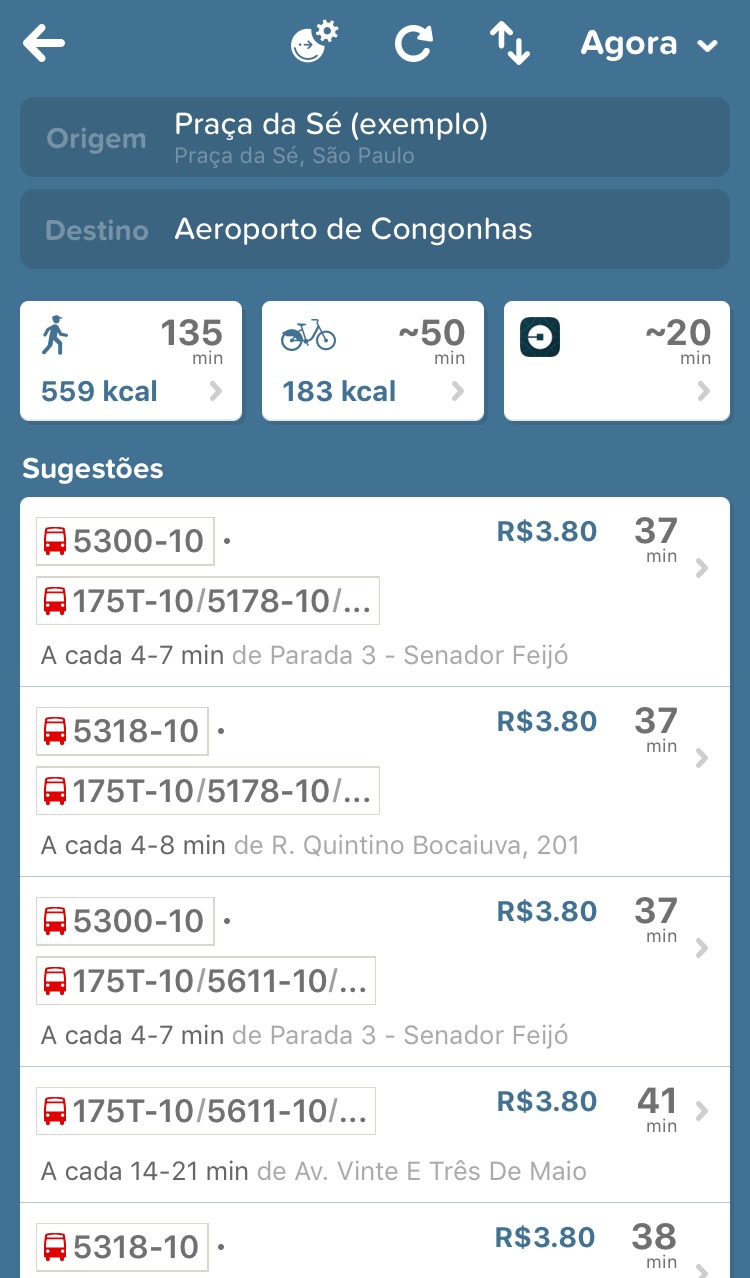Screen dimensions: 750x1278
Task: Open the ~50 min cycling option
Action: 373,361
